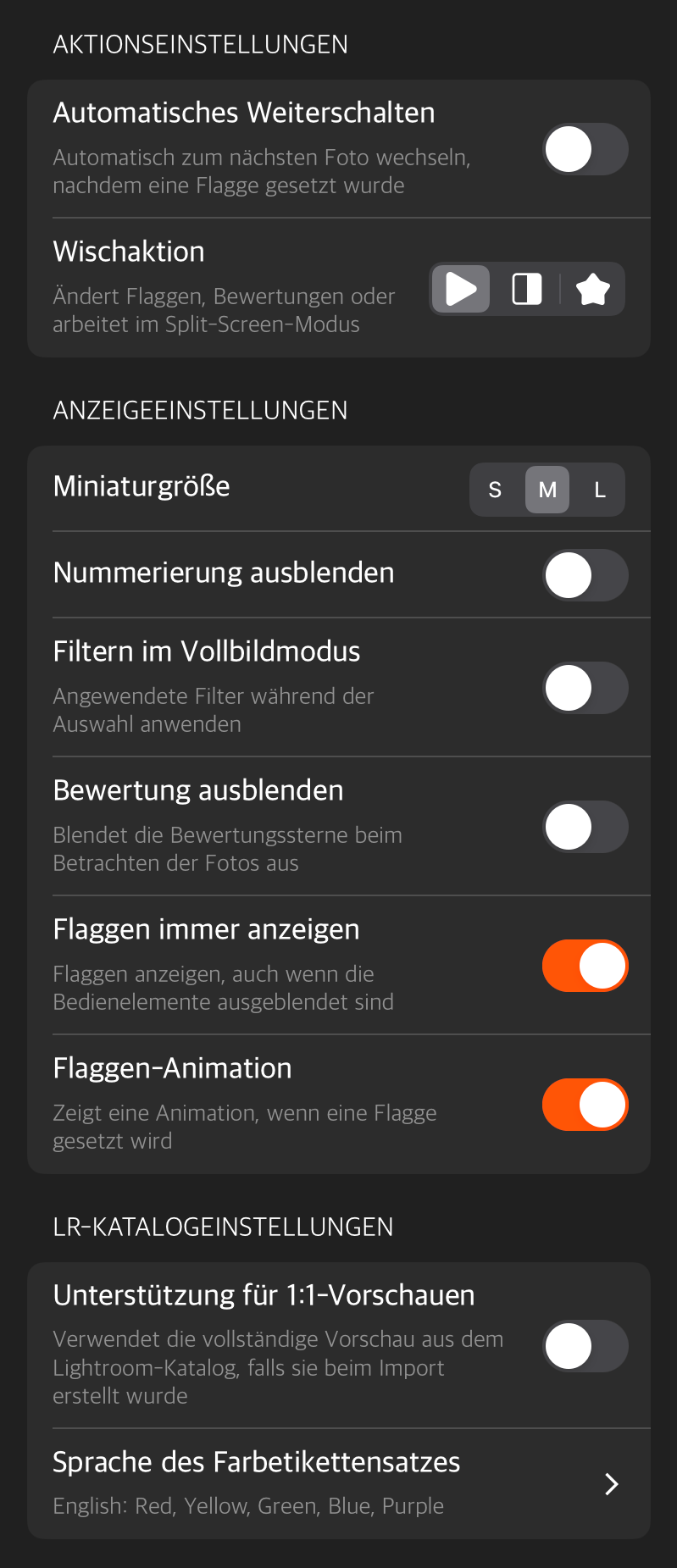Toggle Nummerierung ausblenden on

[585, 575]
